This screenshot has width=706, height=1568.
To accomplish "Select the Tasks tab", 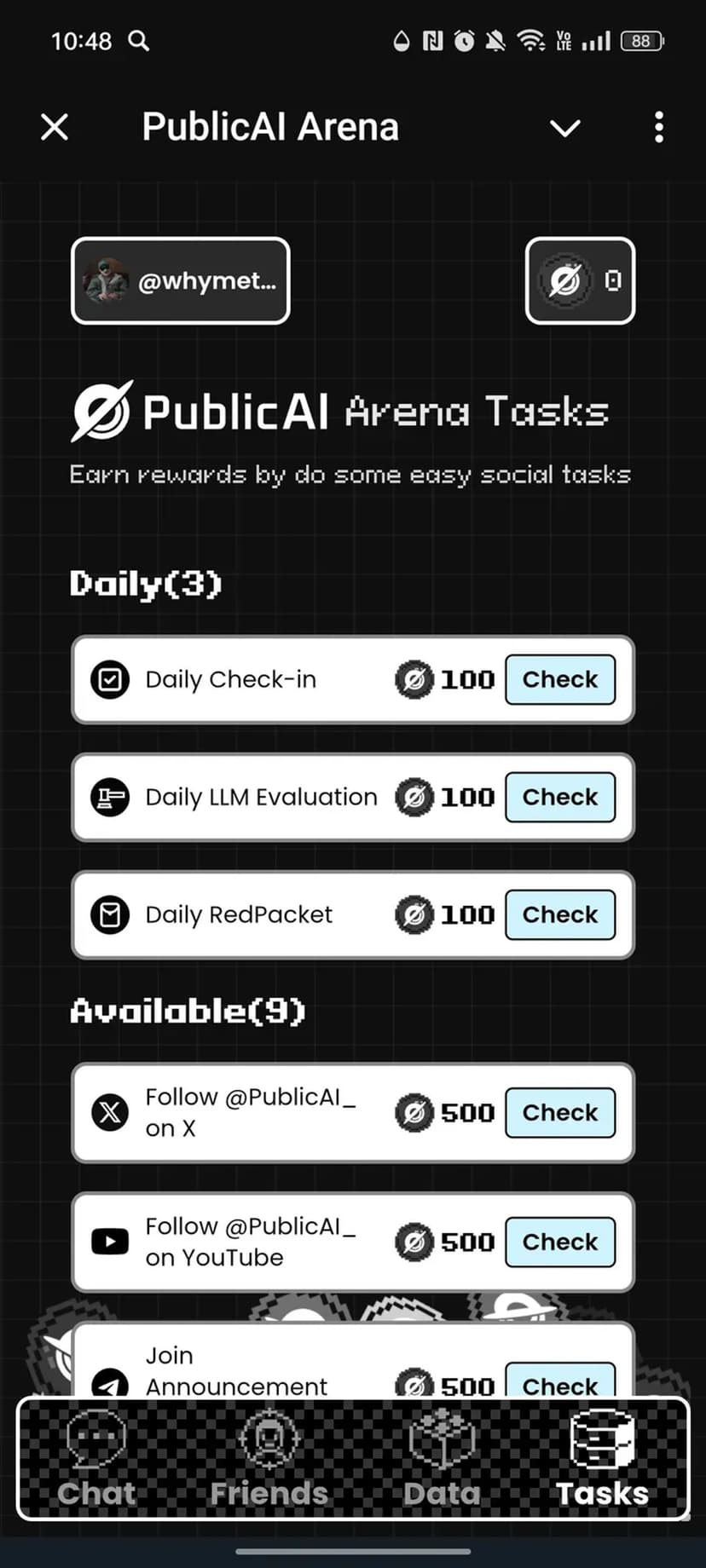I will point(602,1459).
